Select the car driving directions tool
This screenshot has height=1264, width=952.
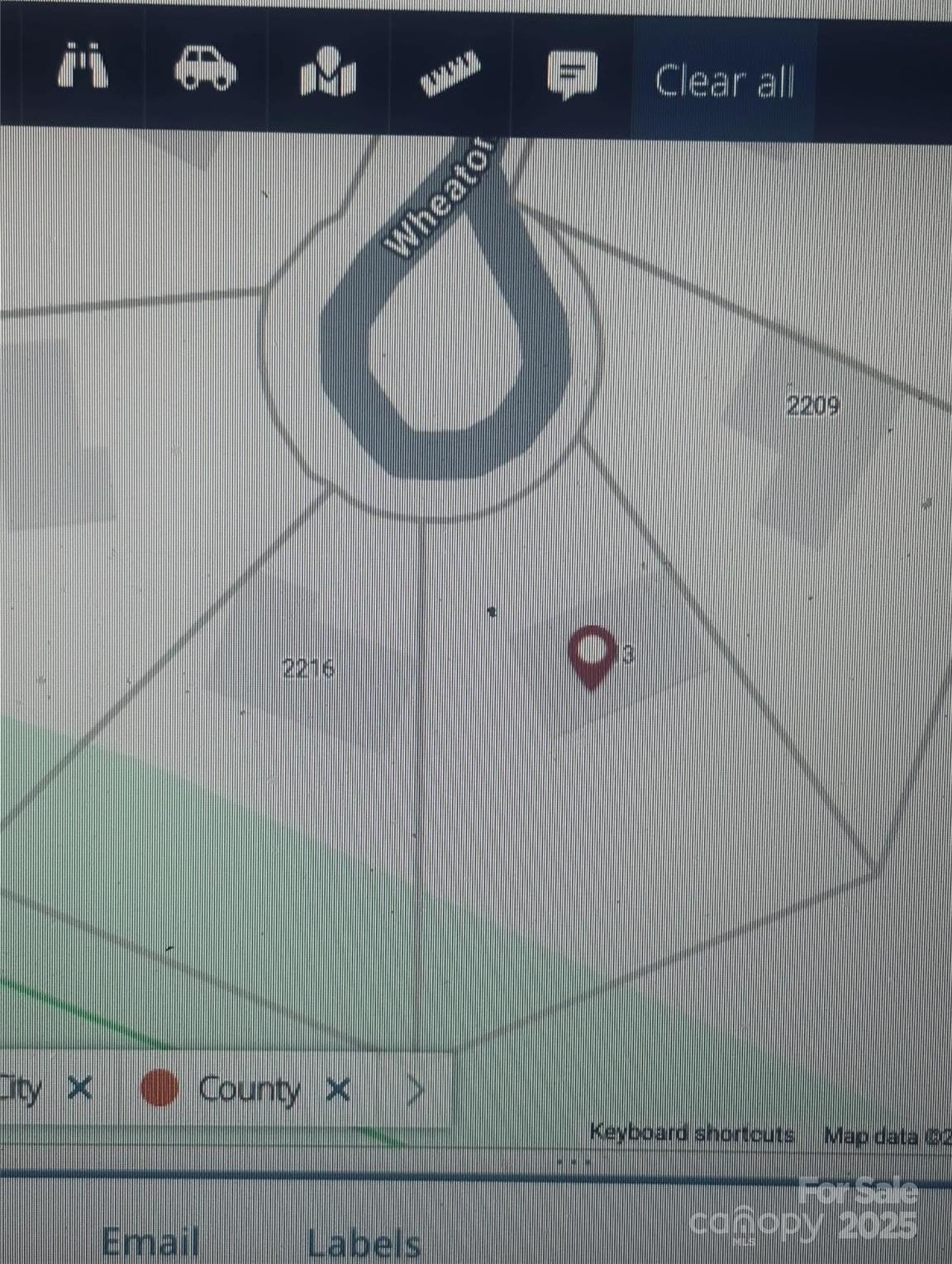tap(205, 68)
